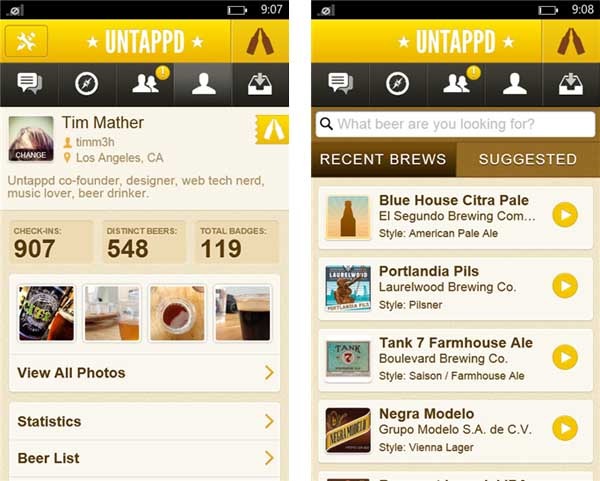Switch to the Suggested tab
Image resolution: width=600 pixels, height=481 pixels.
(x=527, y=159)
